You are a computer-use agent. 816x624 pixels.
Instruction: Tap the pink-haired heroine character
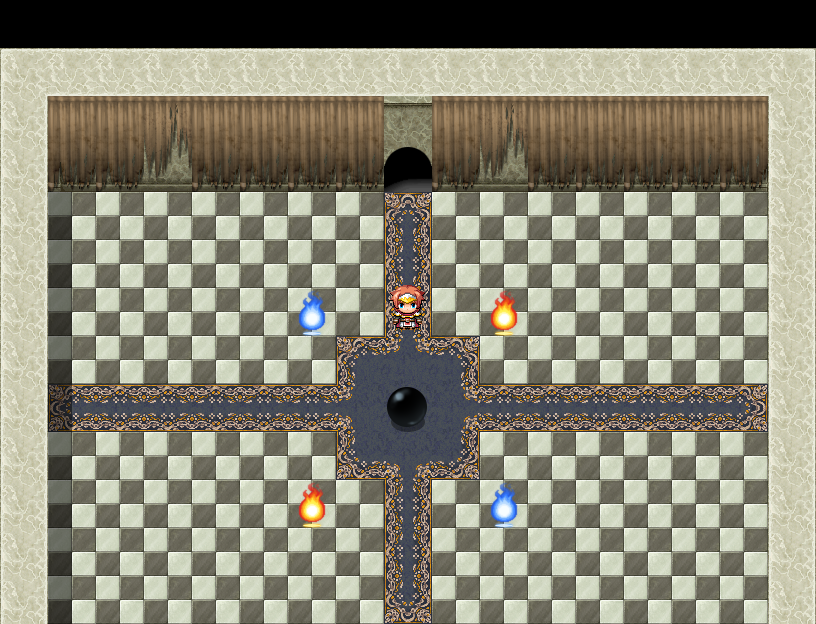click(x=407, y=307)
